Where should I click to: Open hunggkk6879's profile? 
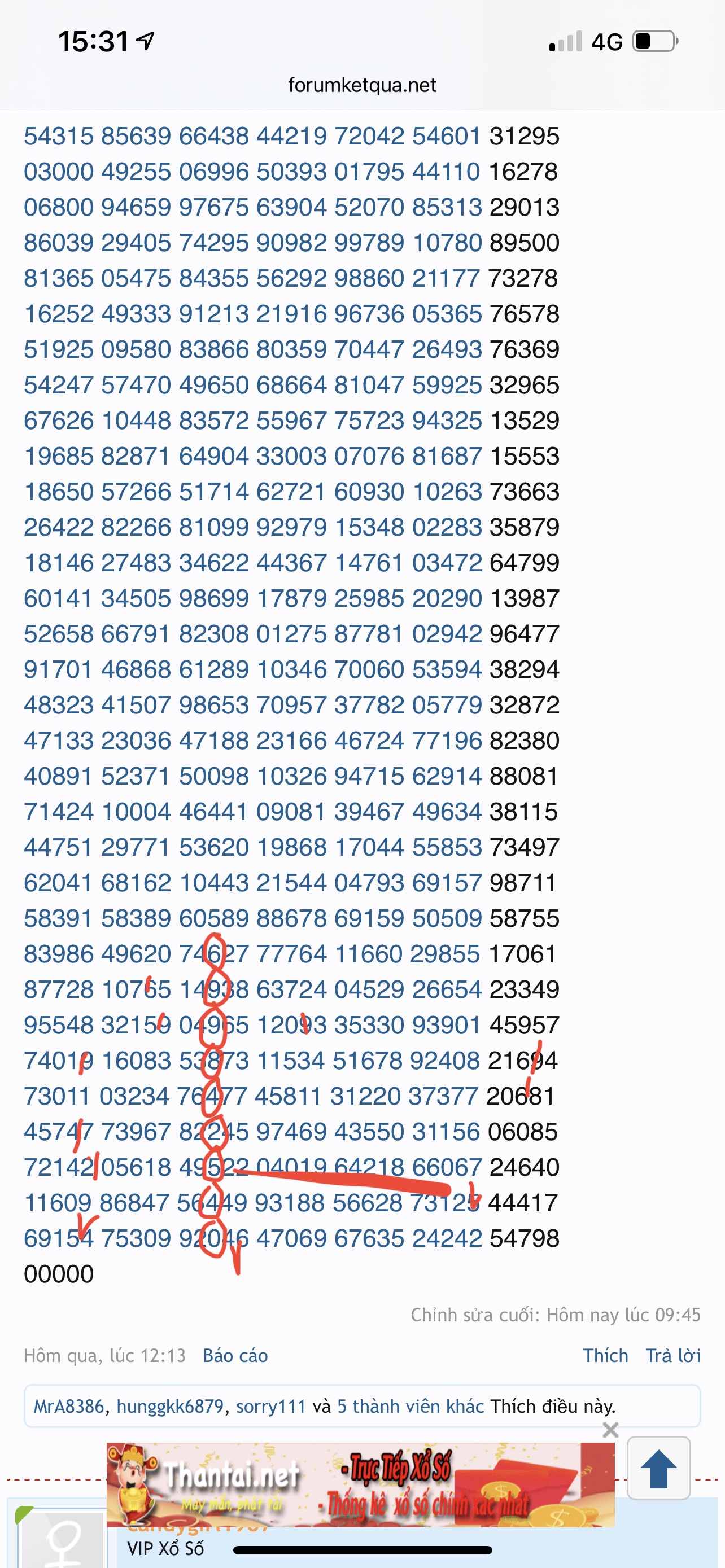coord(170,1406)
